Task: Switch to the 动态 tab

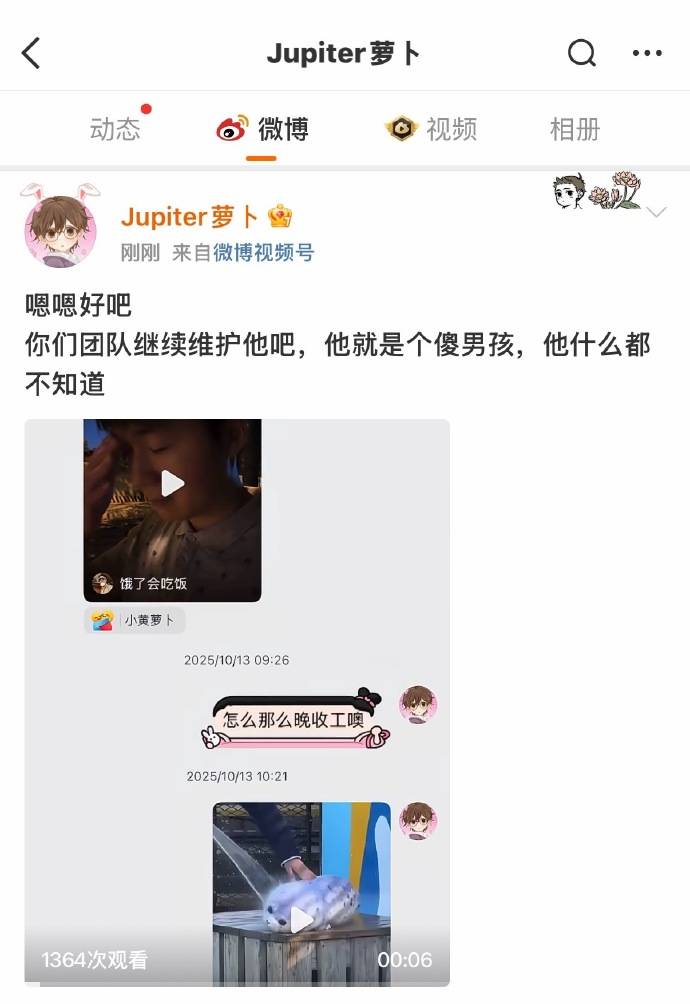Action: pyautogui.click(x=115, y=129)
